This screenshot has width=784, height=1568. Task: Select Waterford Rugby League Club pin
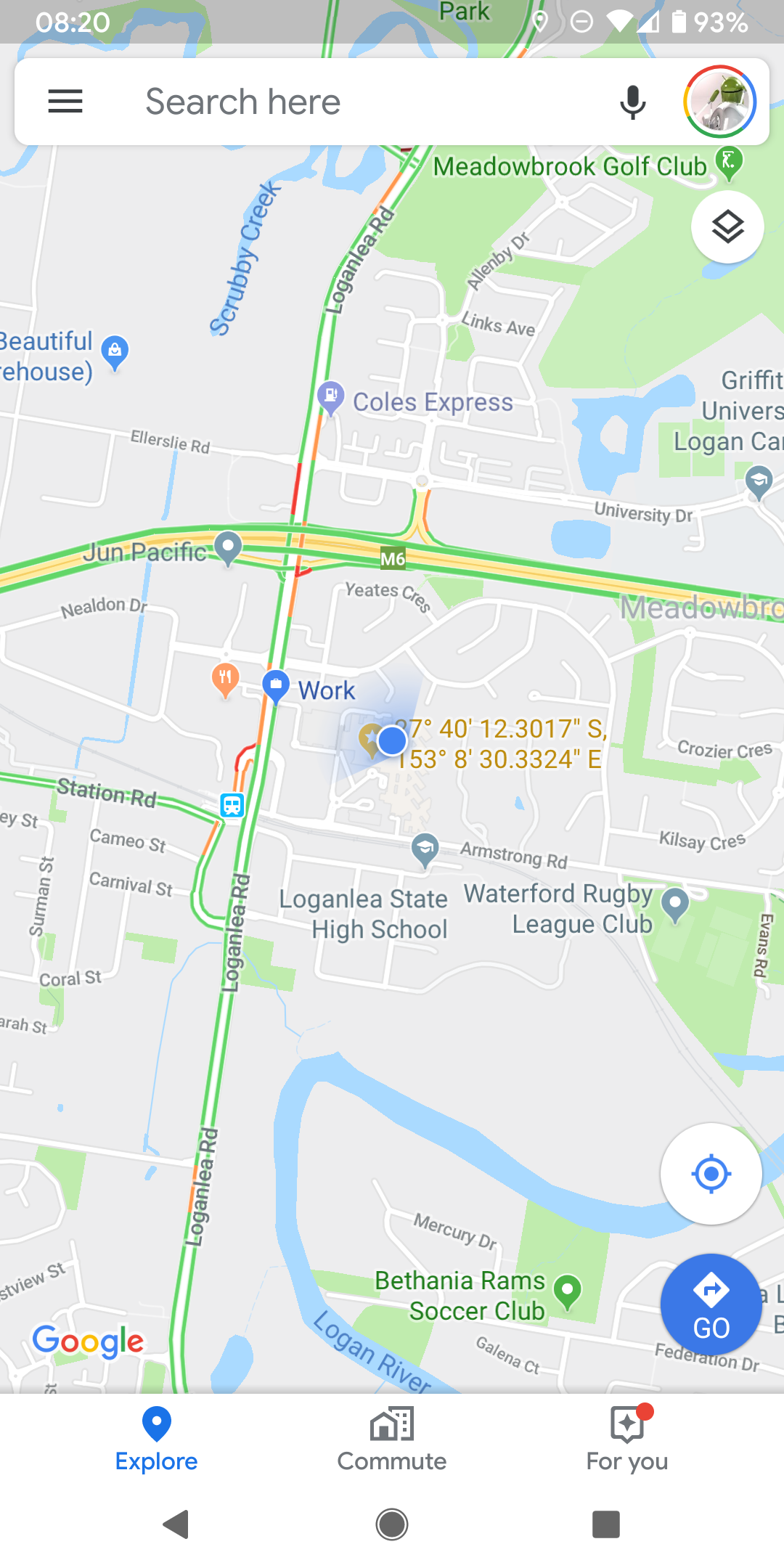pyautogui.click(x=676, y=905)
